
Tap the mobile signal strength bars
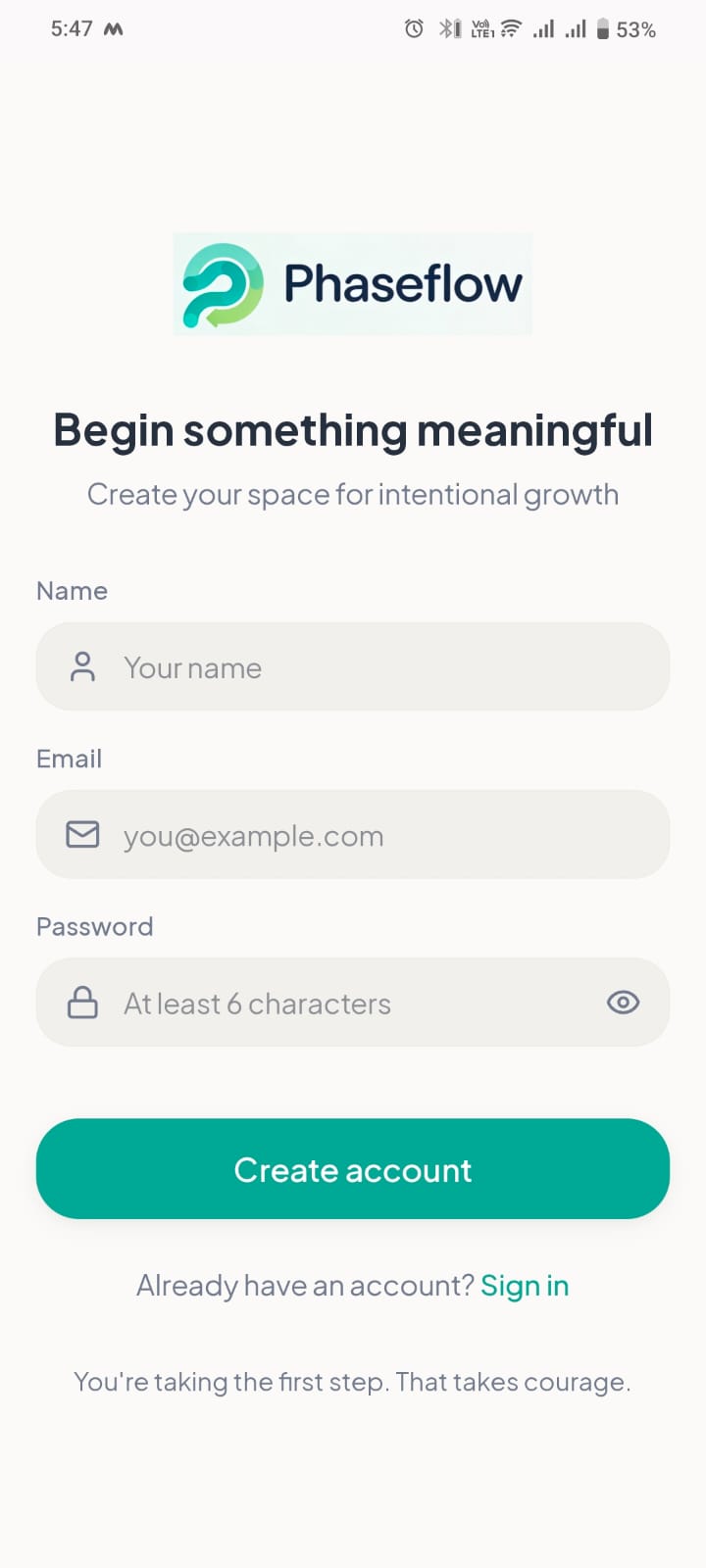point(543,28)
